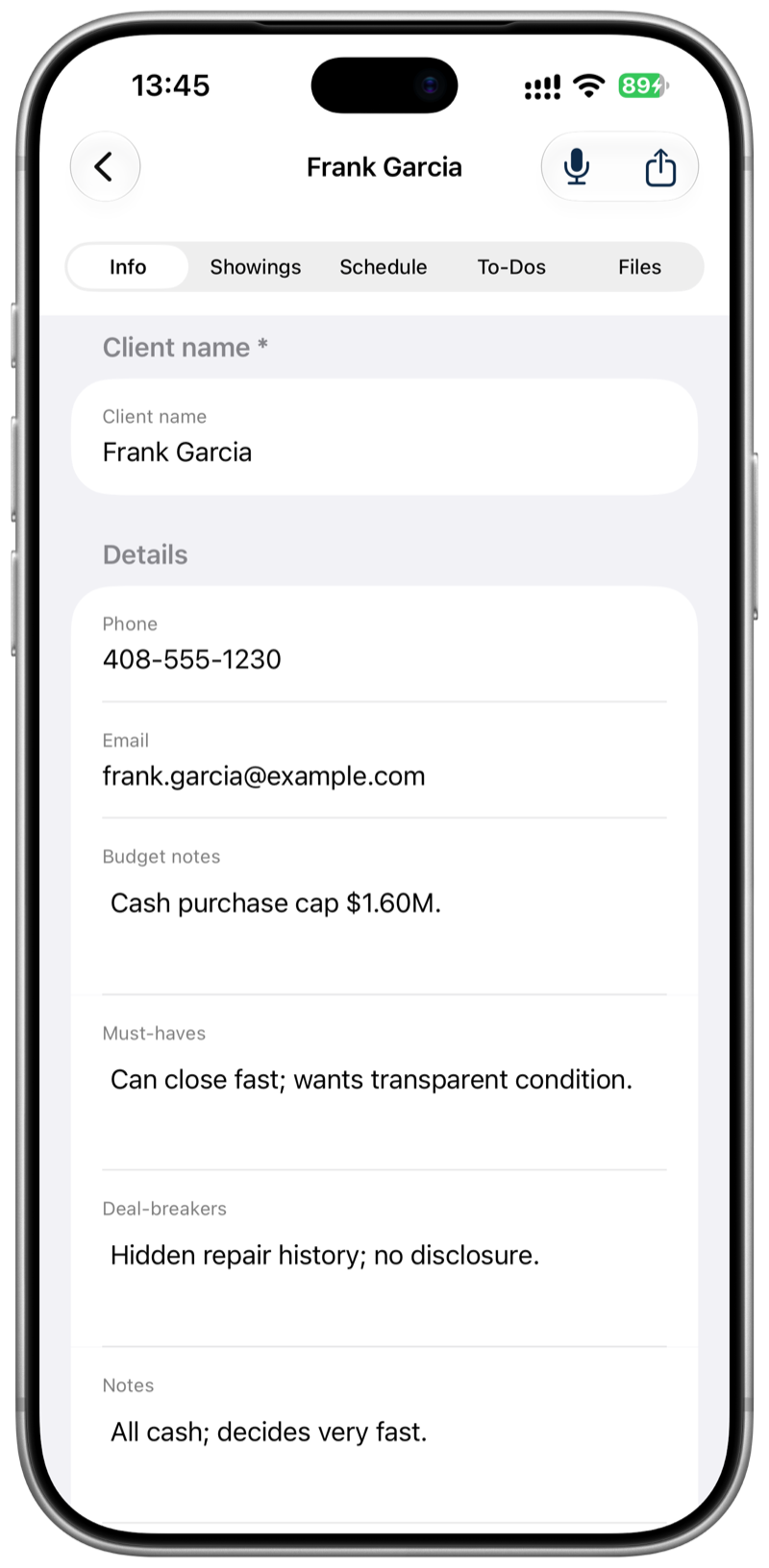Edit the Notes field
This screenshot has height=1568, width=769.
384,1435
